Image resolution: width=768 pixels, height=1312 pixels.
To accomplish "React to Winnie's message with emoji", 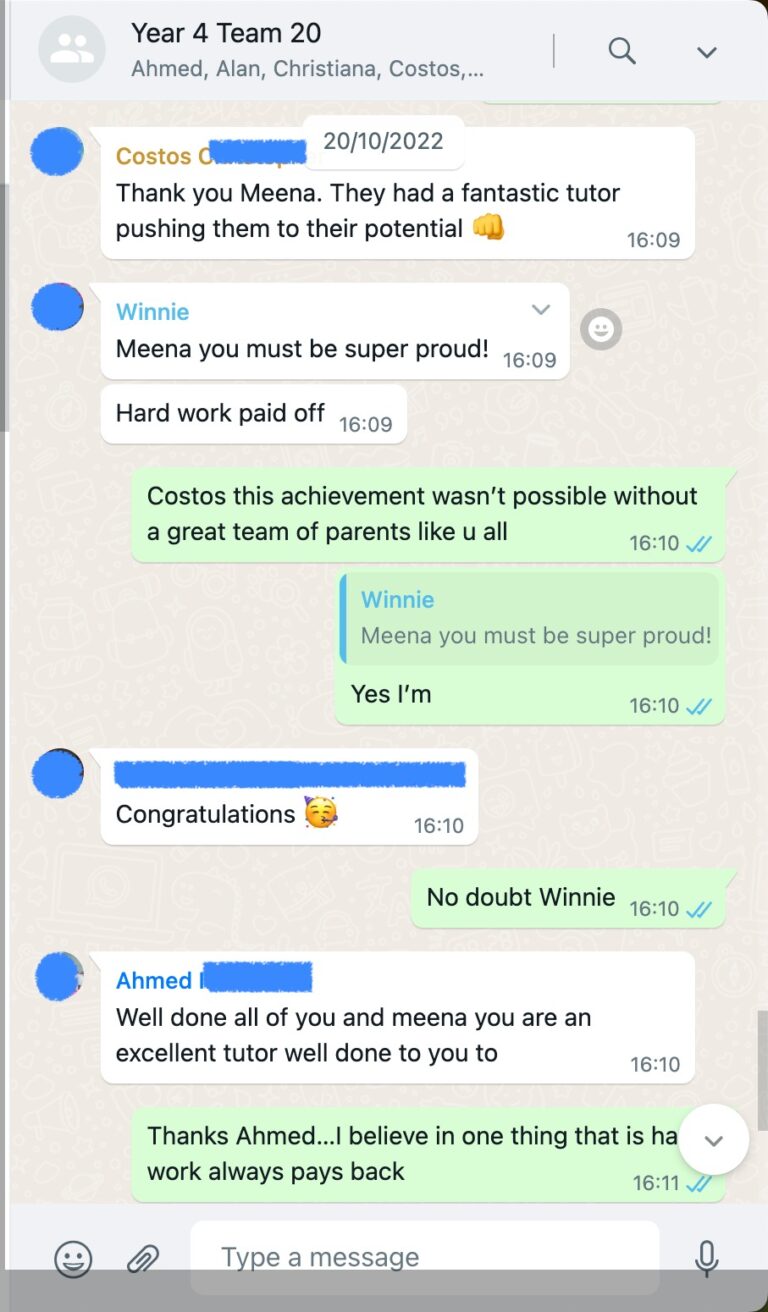I will tap(601, 329).
